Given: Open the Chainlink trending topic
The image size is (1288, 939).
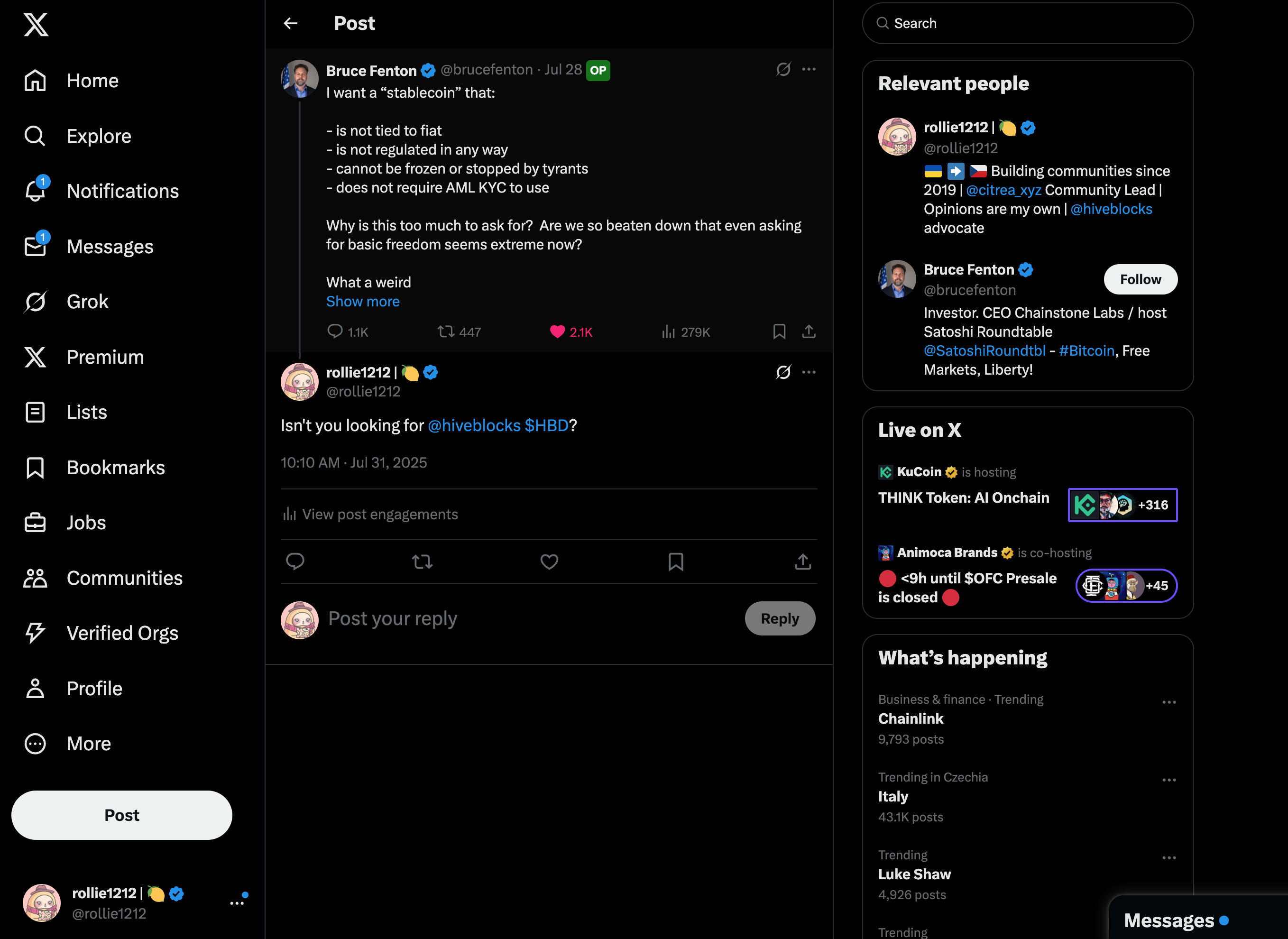Looking at the screenshot, I should pyautogui.click(x=911, y=718).
